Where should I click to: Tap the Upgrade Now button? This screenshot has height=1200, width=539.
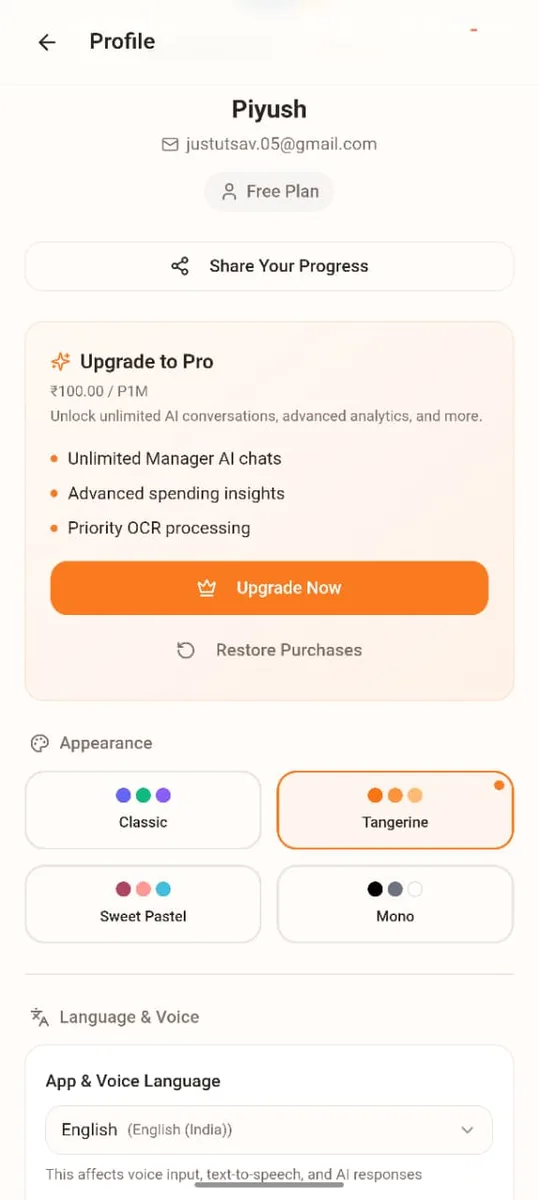point(269,588)
